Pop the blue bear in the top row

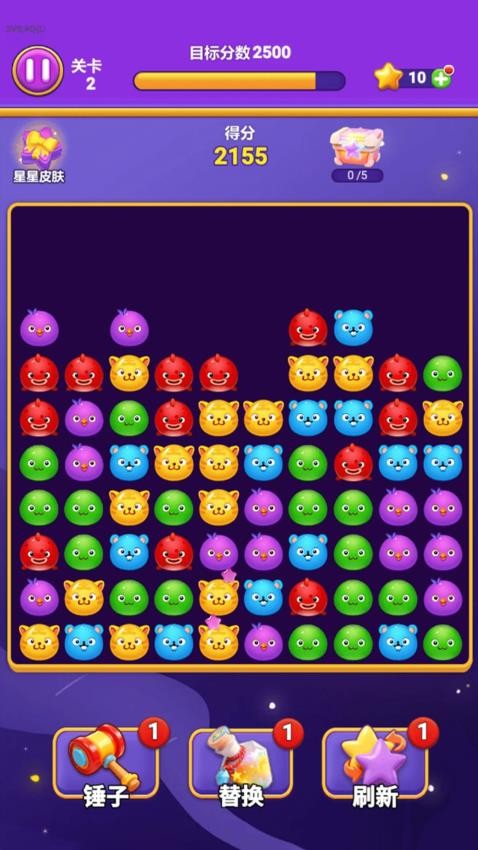click(x=353, y=328)
